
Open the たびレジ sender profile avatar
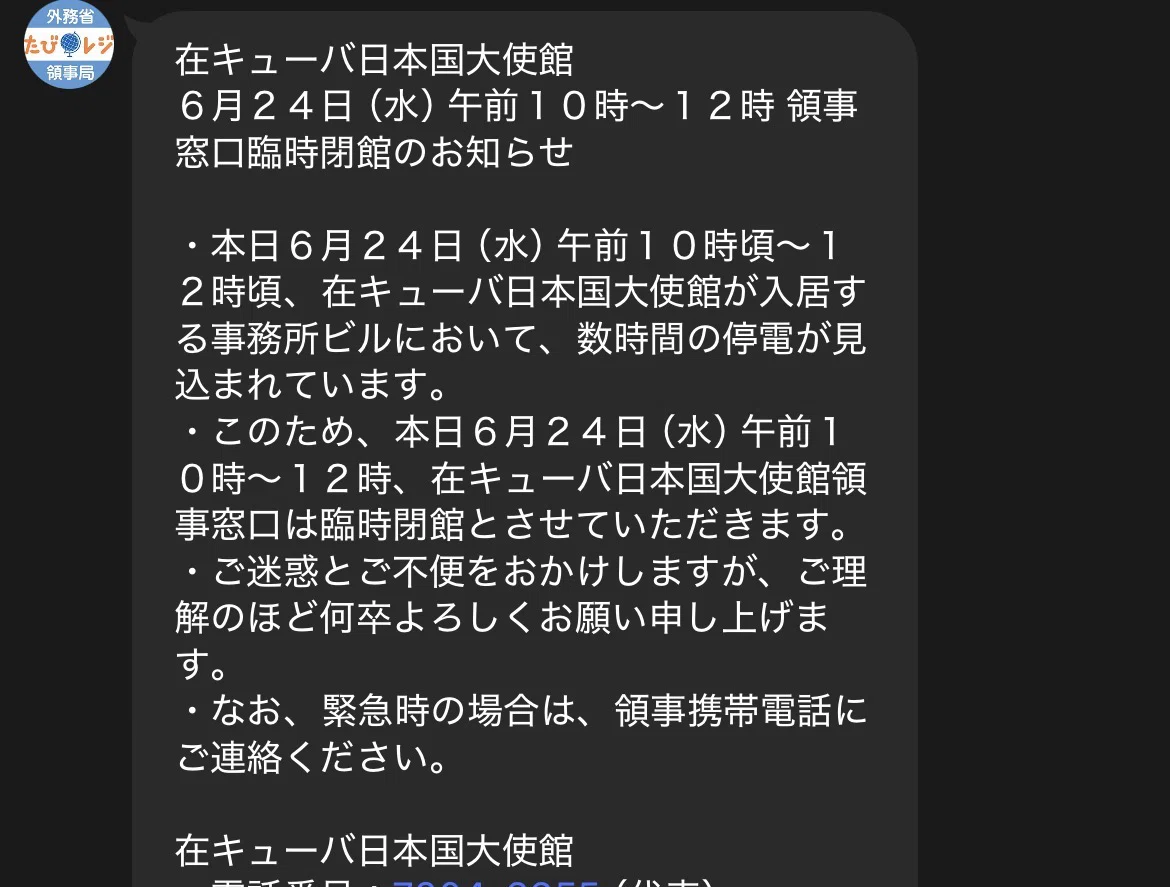[69, 44]
